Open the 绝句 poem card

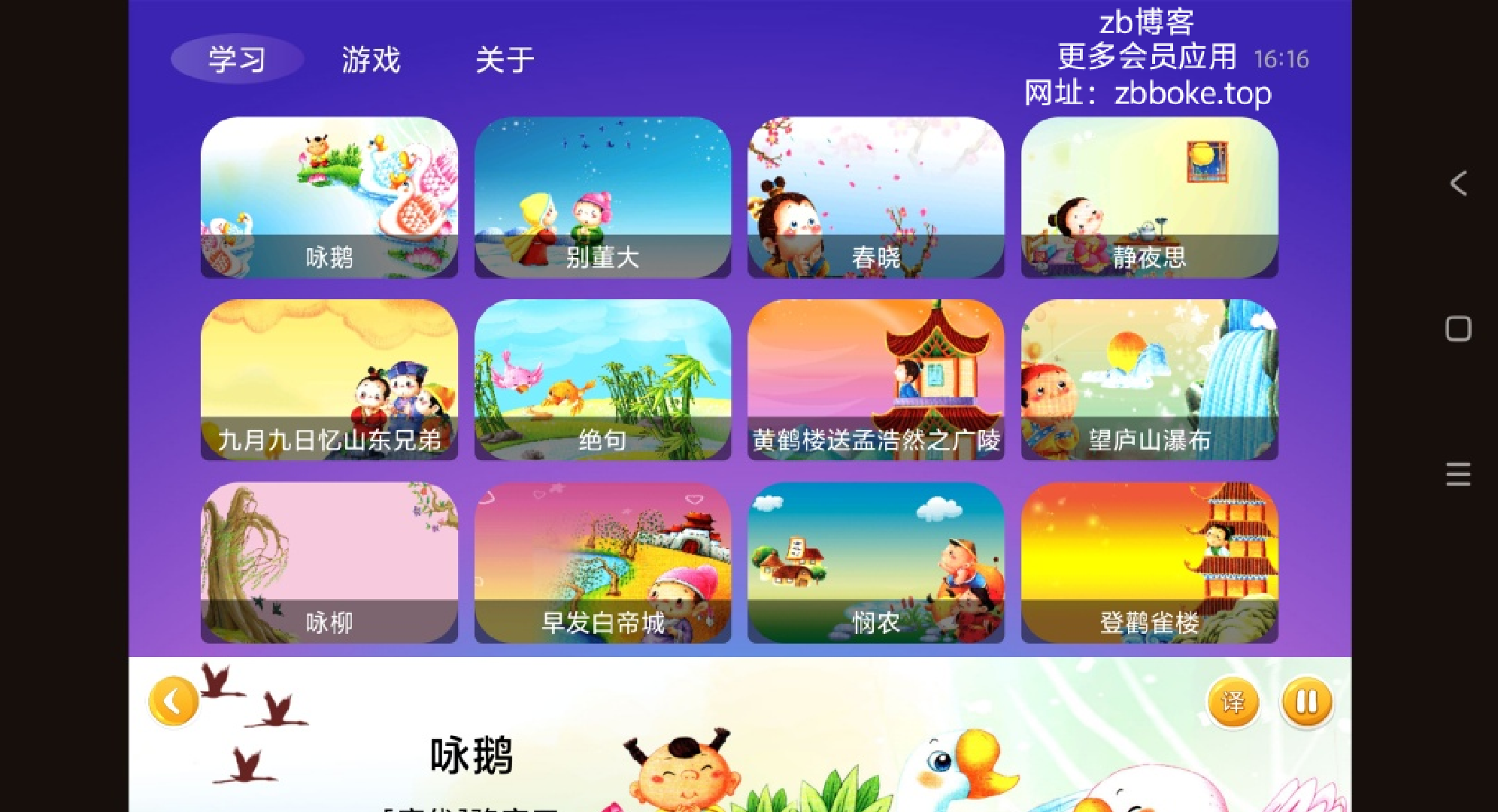click(602, 380)
